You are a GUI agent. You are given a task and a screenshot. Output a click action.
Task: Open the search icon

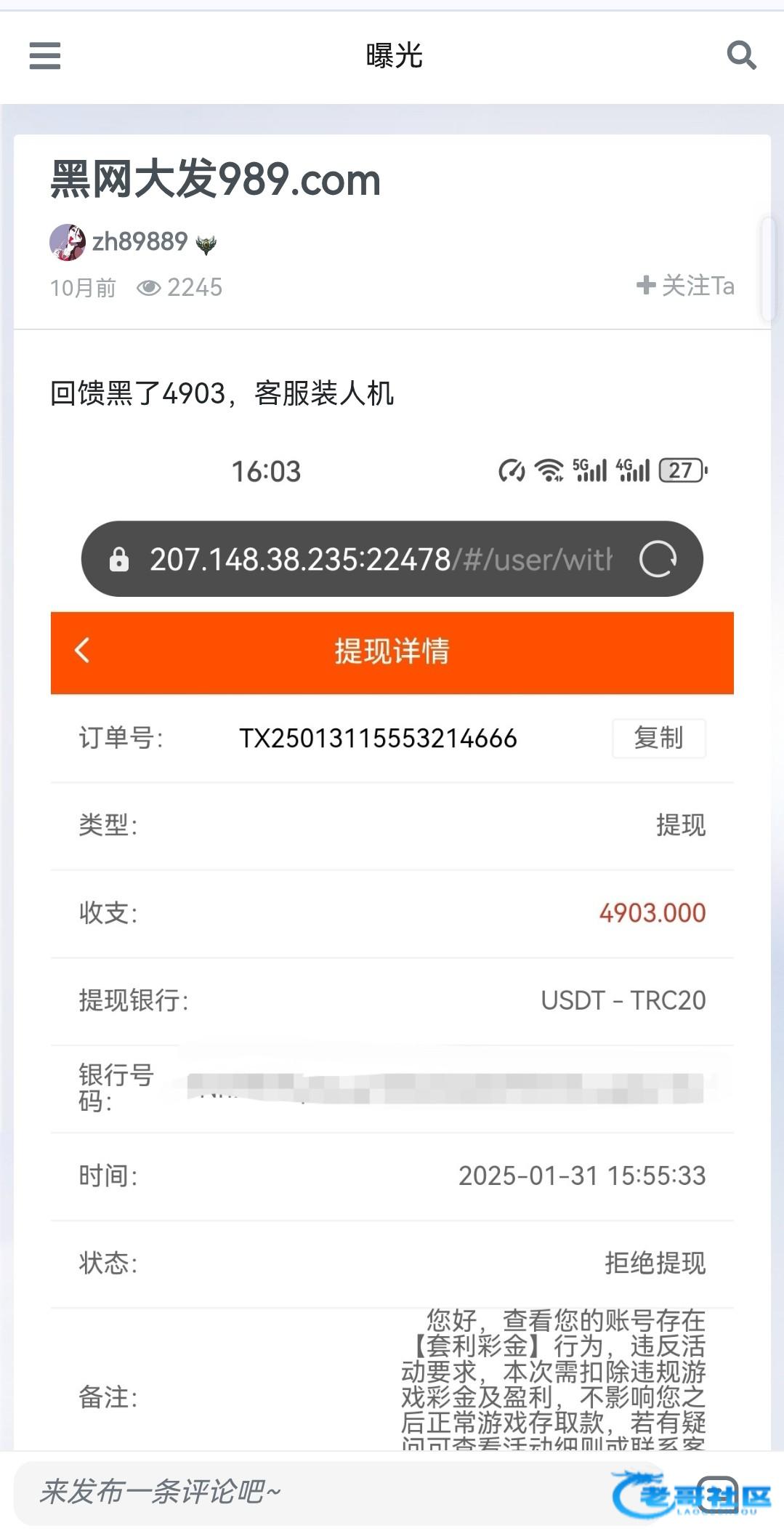741,55
